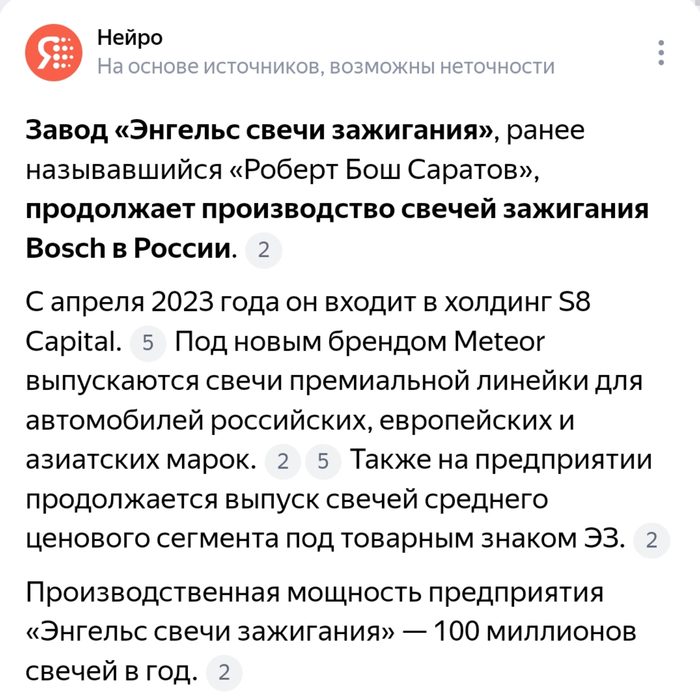Open source 2 after "товарным знаком ЭЗ."
Screen dimensions: 700x700
pos(651,541)
